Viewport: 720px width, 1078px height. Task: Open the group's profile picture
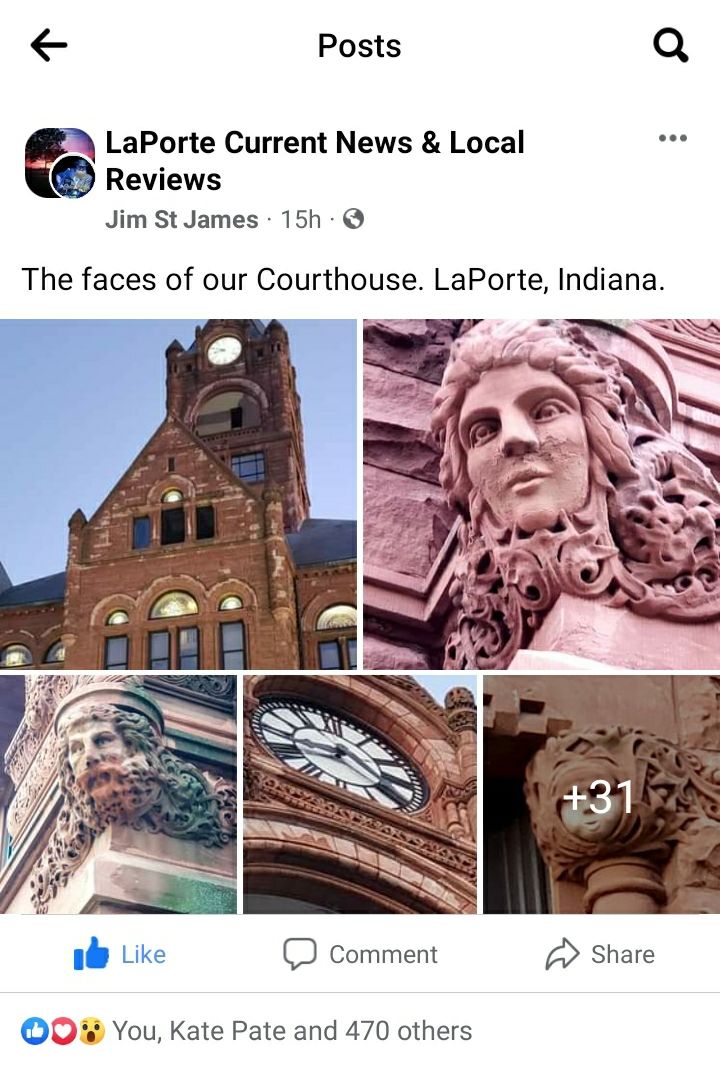click(59, 162)
